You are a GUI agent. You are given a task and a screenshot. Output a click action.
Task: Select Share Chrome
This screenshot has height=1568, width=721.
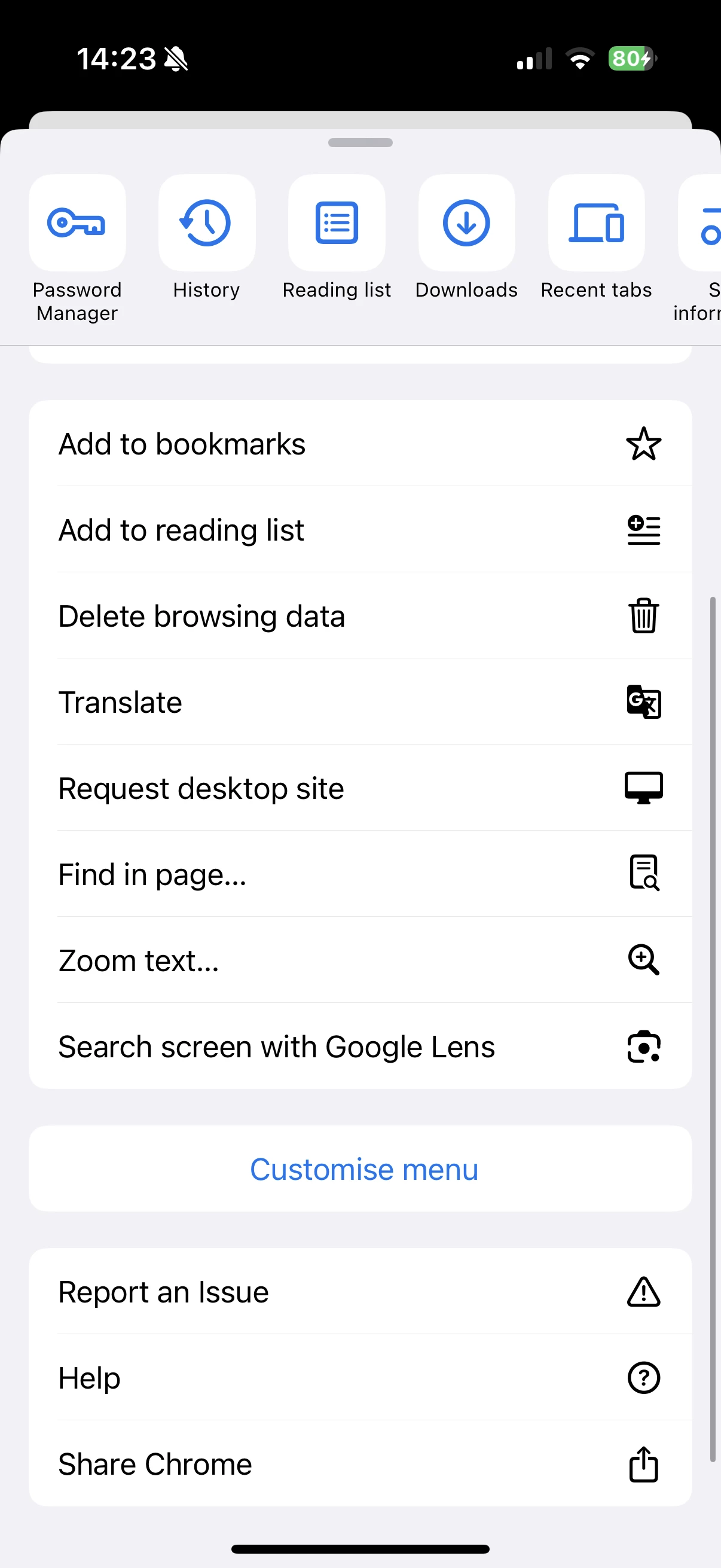tap(360, 1464)
